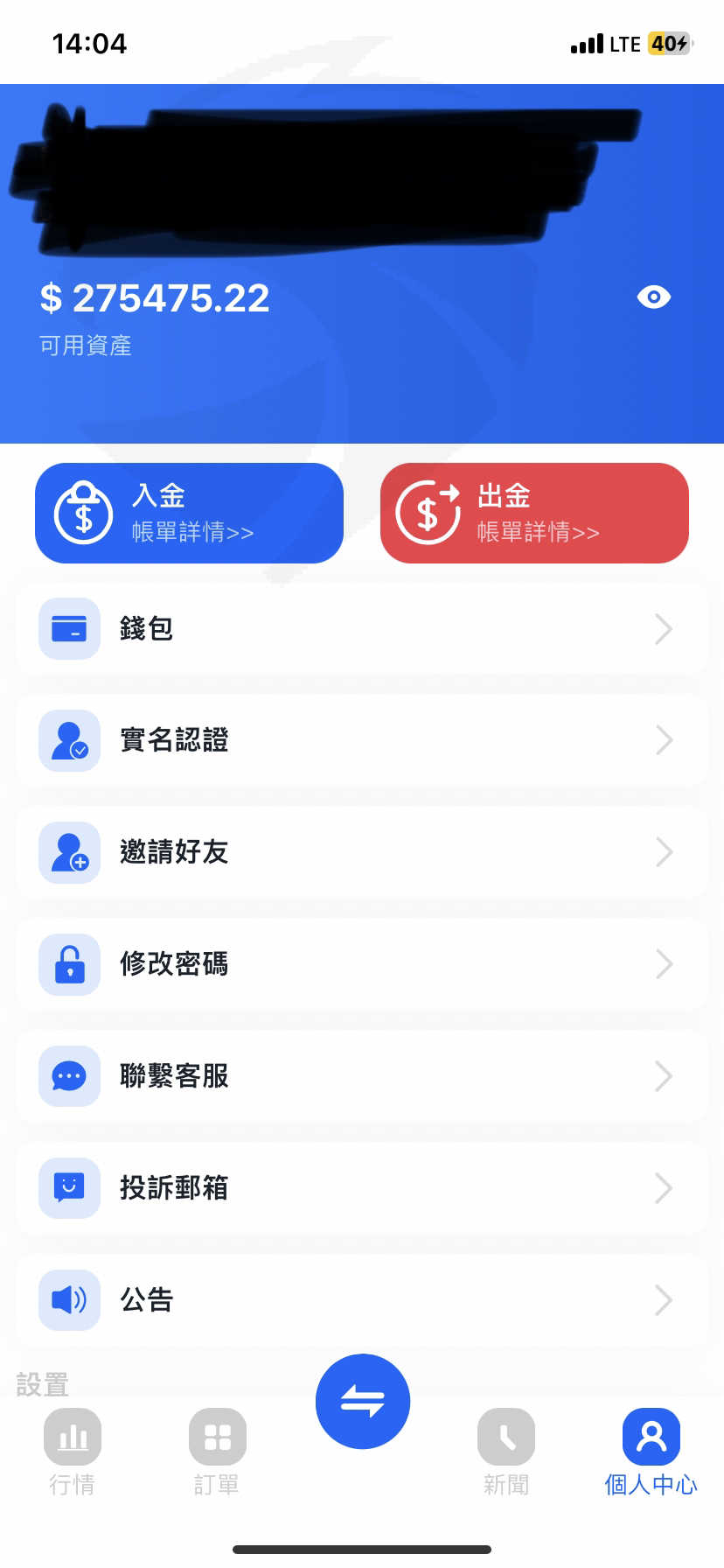
Task: Open 修改密碼 to change password
Action: pyautogui.click(x=362, y=964)
